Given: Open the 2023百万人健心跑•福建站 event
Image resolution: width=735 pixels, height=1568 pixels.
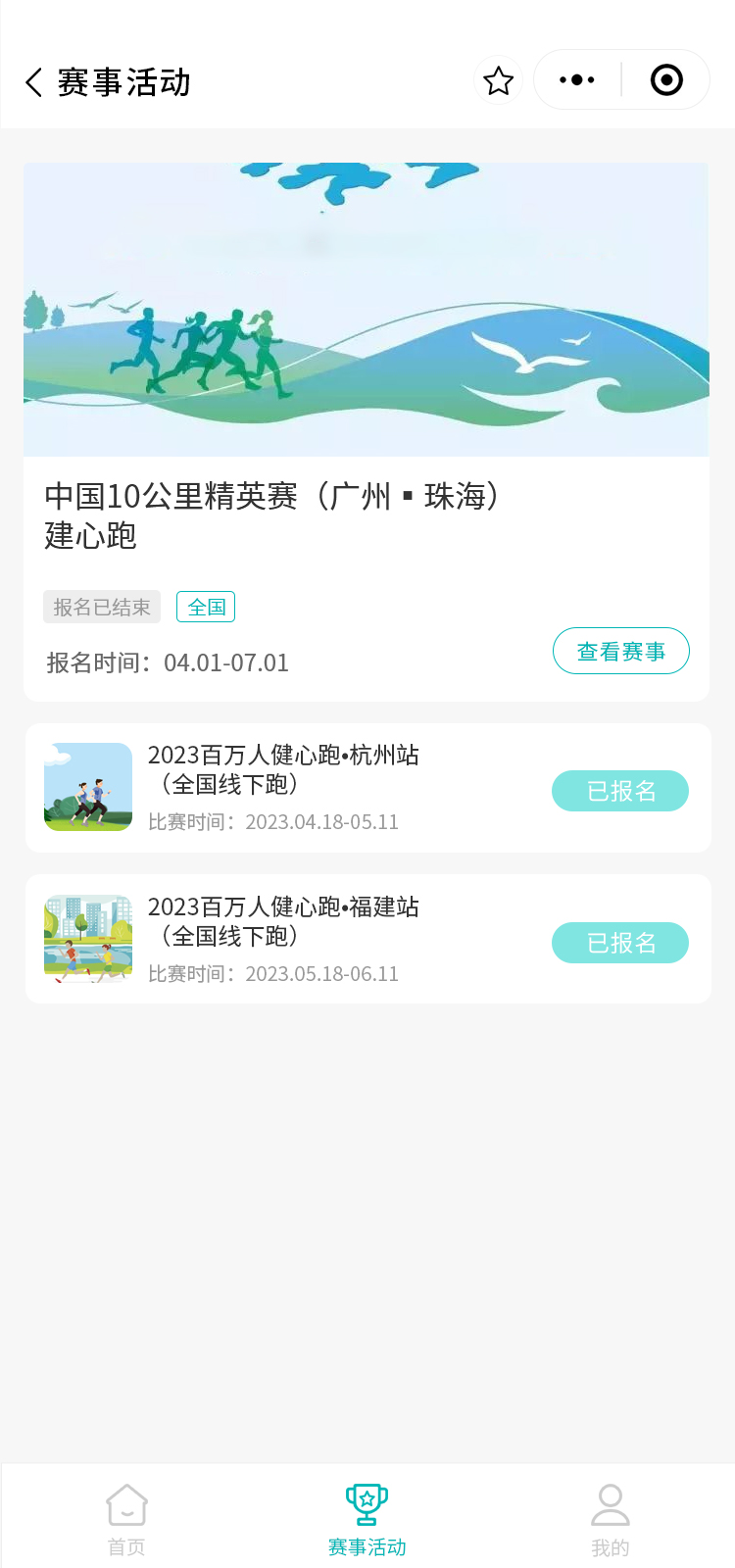Looking at the screenshot, I should click(283, 921).
